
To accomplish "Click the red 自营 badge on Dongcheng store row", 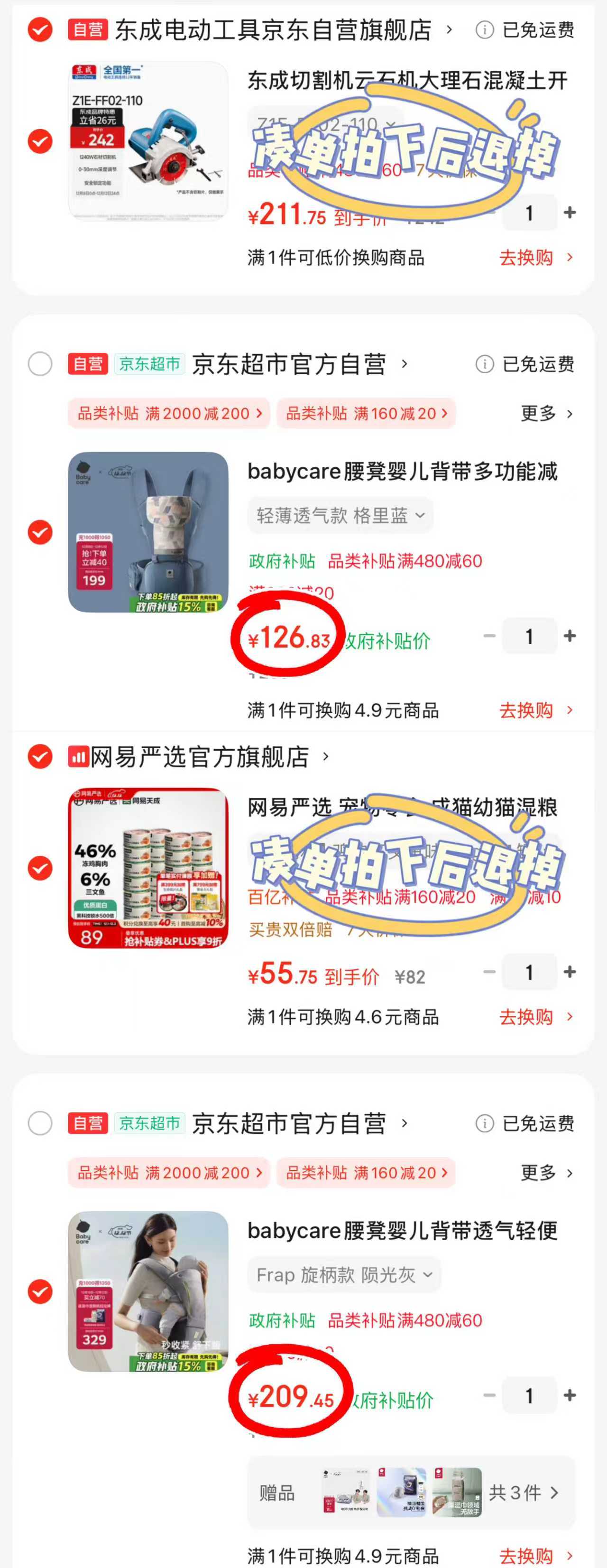I will coord(87,29).
